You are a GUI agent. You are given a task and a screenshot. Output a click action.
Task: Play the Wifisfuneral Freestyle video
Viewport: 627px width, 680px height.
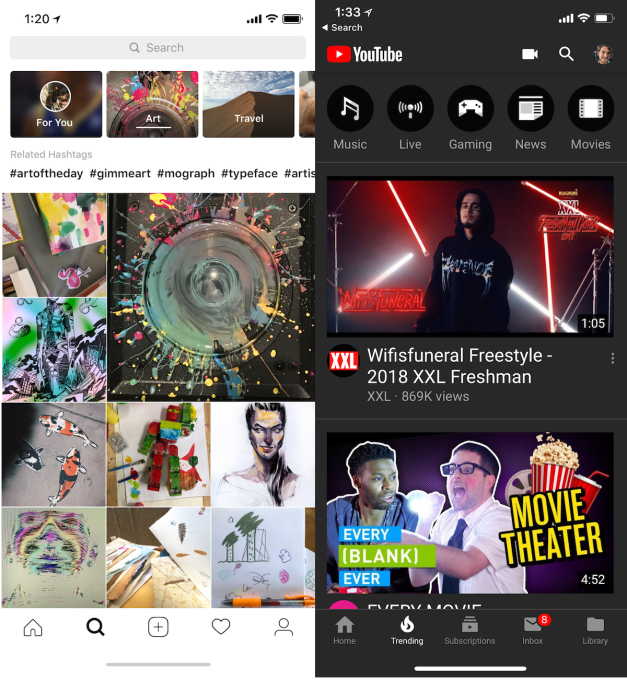[x=470, y=257]
